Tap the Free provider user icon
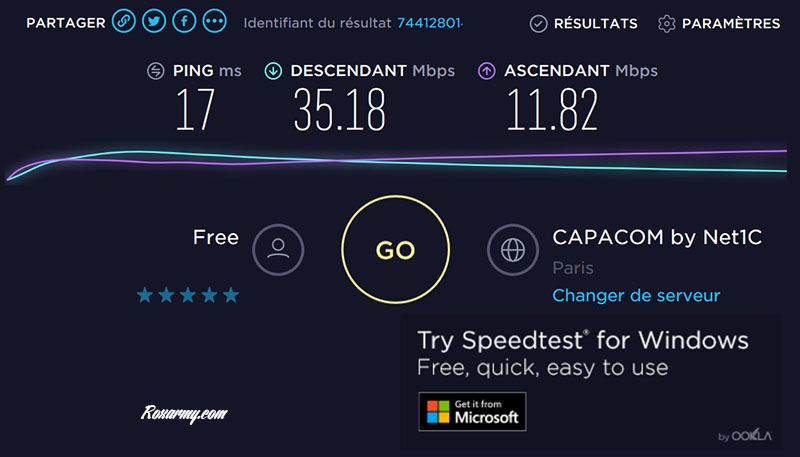The width and height of the screenshot is (800, 457). tap(278, 250)
